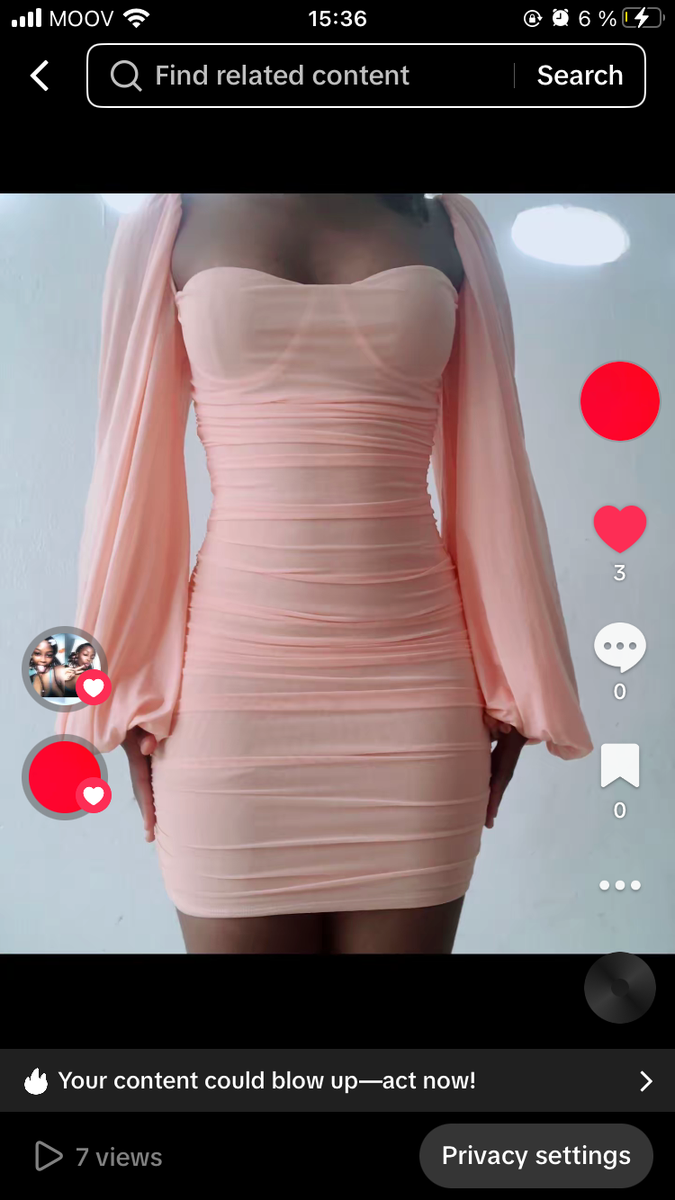Open the red avatar among the likers
The image size is (675, 1200).
tap(65, 777)
